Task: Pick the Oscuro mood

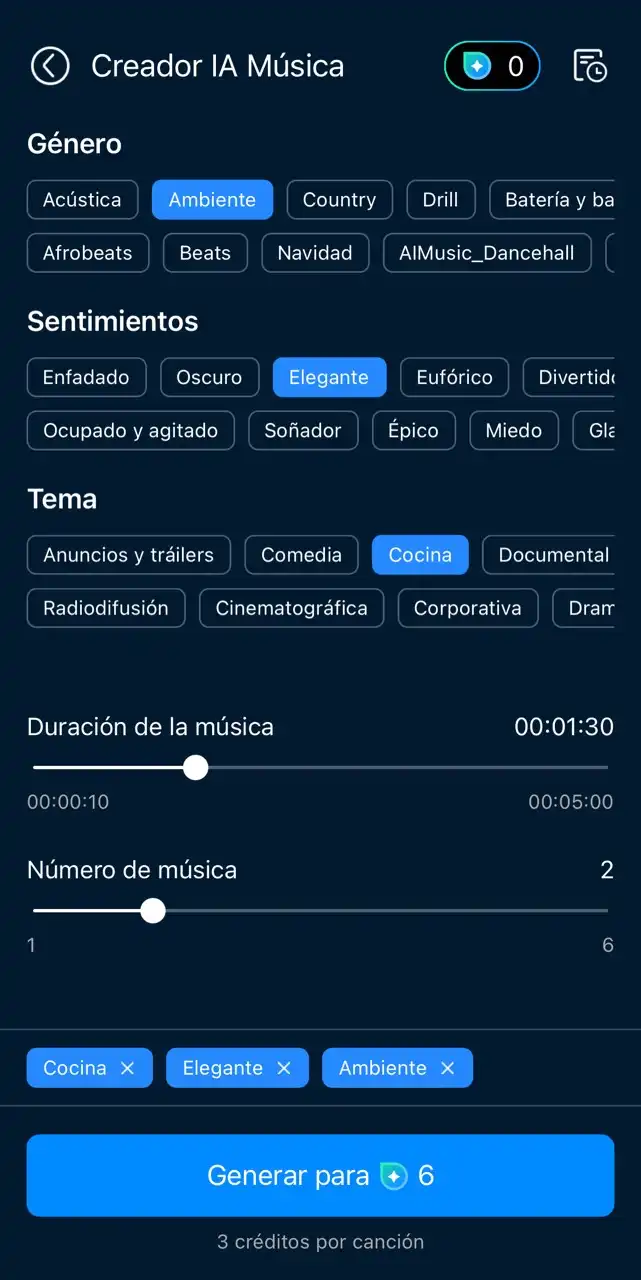Action: (x=209, y=377)
